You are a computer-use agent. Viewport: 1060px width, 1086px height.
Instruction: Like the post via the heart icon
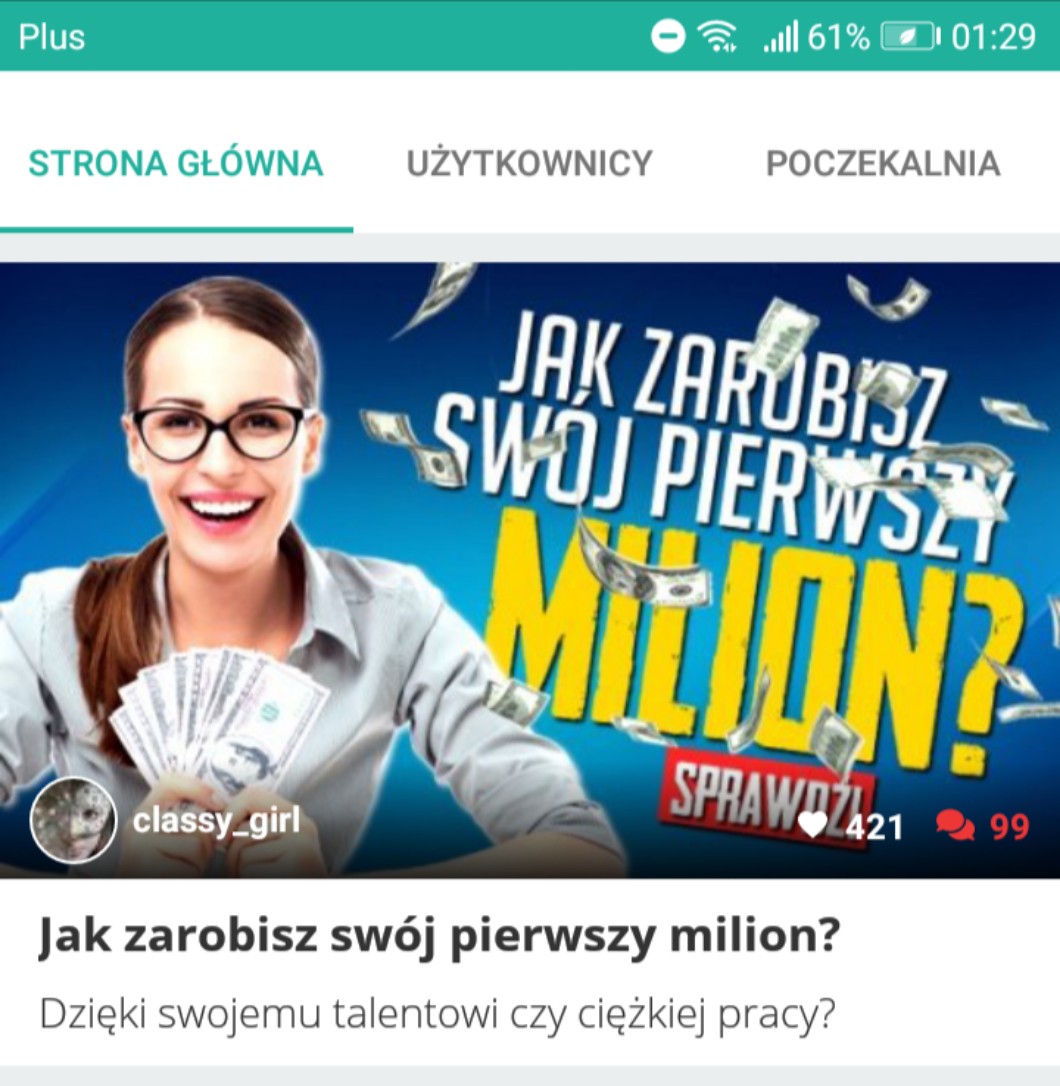[x=813, y=825]
